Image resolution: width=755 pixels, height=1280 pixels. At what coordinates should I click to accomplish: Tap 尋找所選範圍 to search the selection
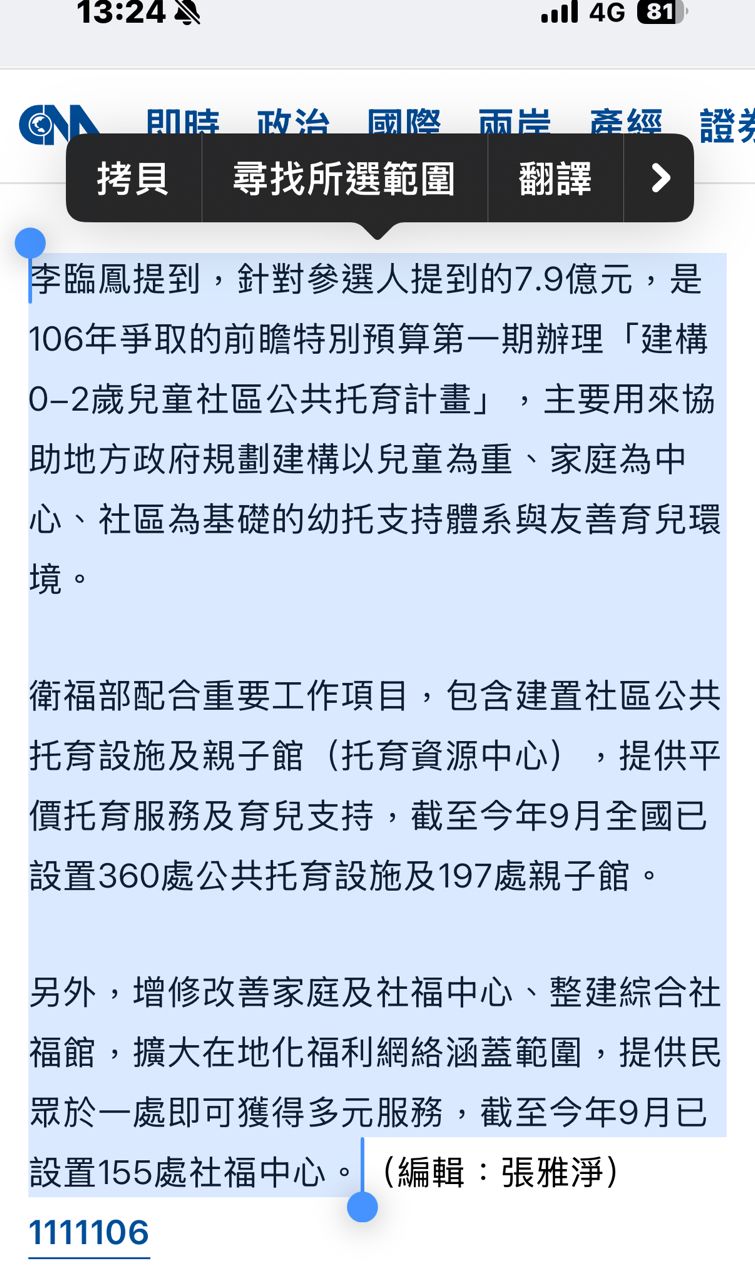click(344, 179)
